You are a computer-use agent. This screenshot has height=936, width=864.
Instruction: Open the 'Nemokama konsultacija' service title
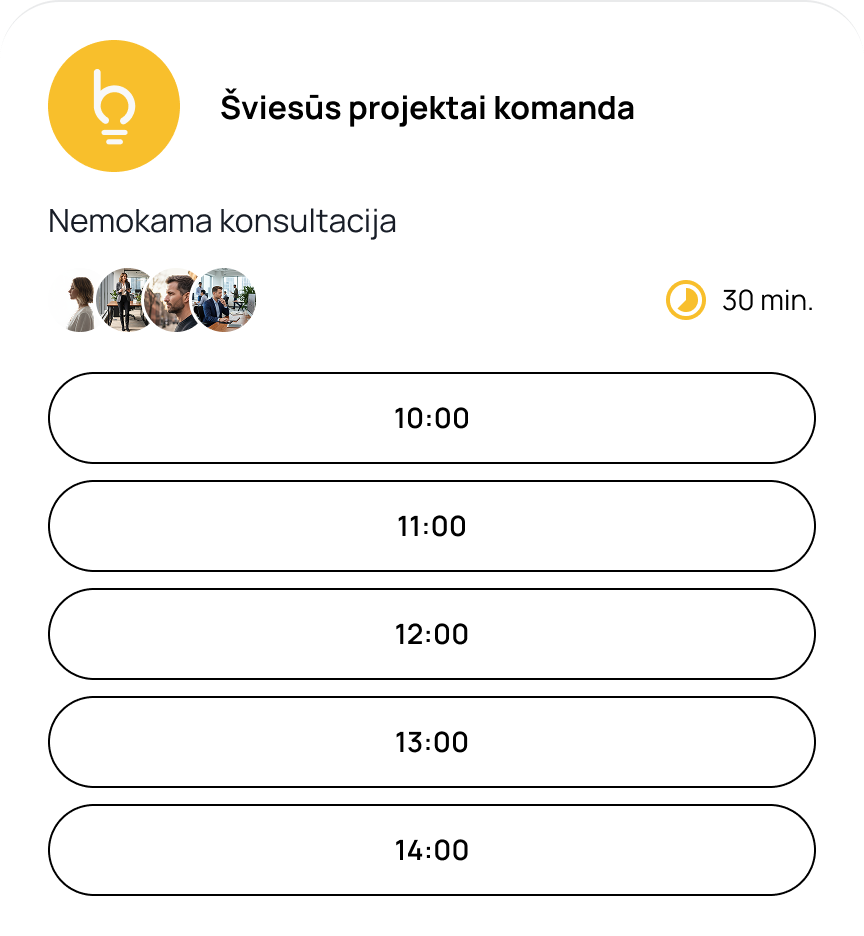pyautogui.click(x=222, y=221)
